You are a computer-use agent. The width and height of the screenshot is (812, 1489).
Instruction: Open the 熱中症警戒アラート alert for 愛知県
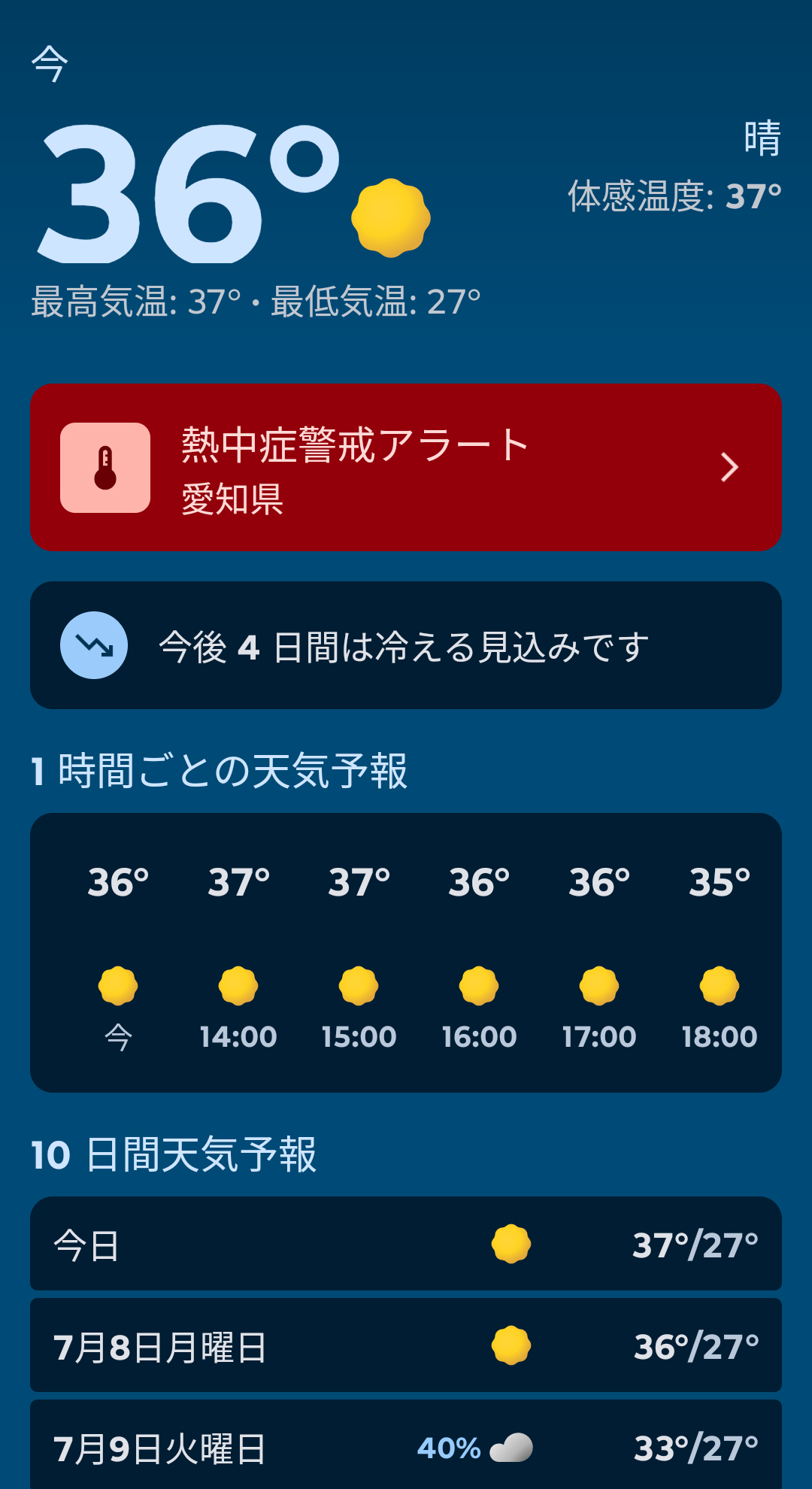click(406, 467)
